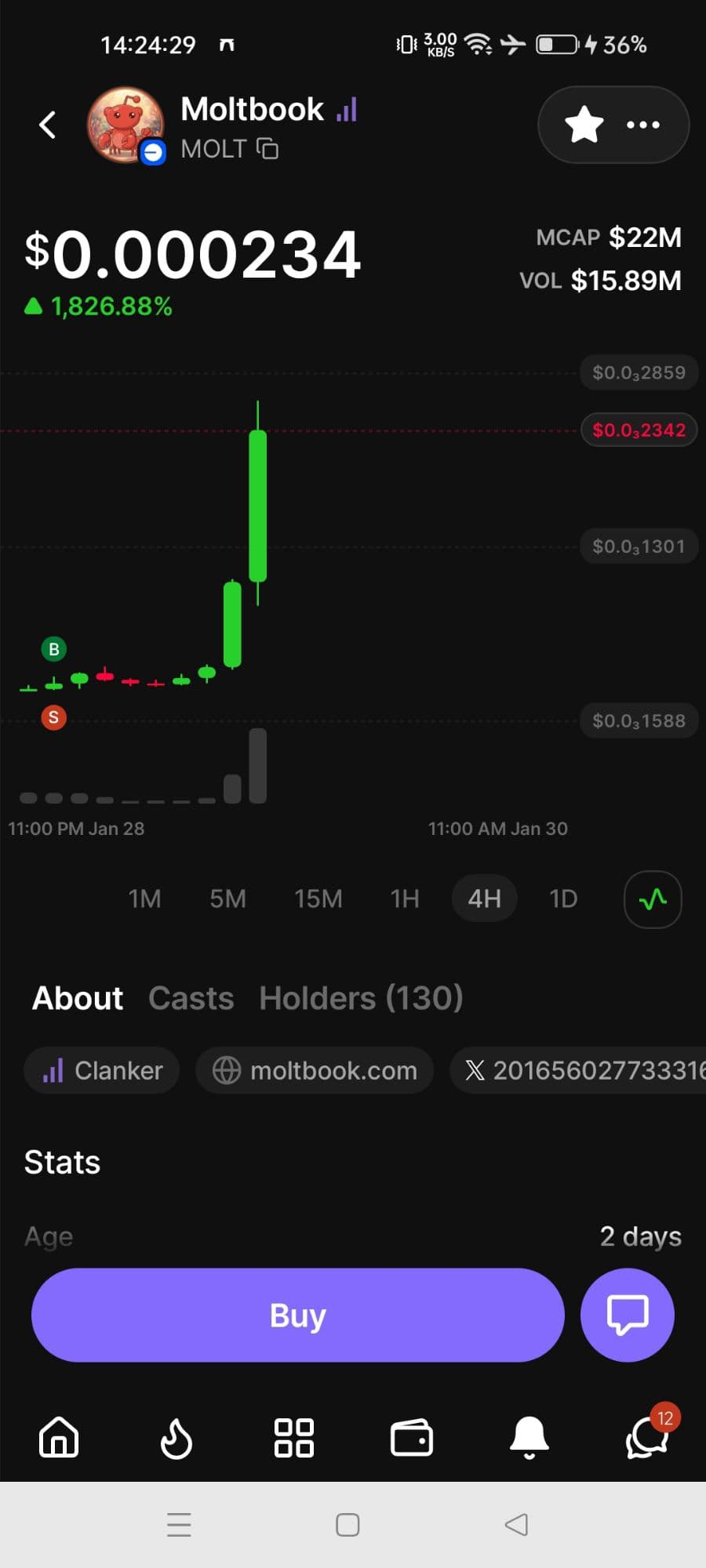Open the purple chat bubble button
706x1568 pixels.
coord(628,1315)
